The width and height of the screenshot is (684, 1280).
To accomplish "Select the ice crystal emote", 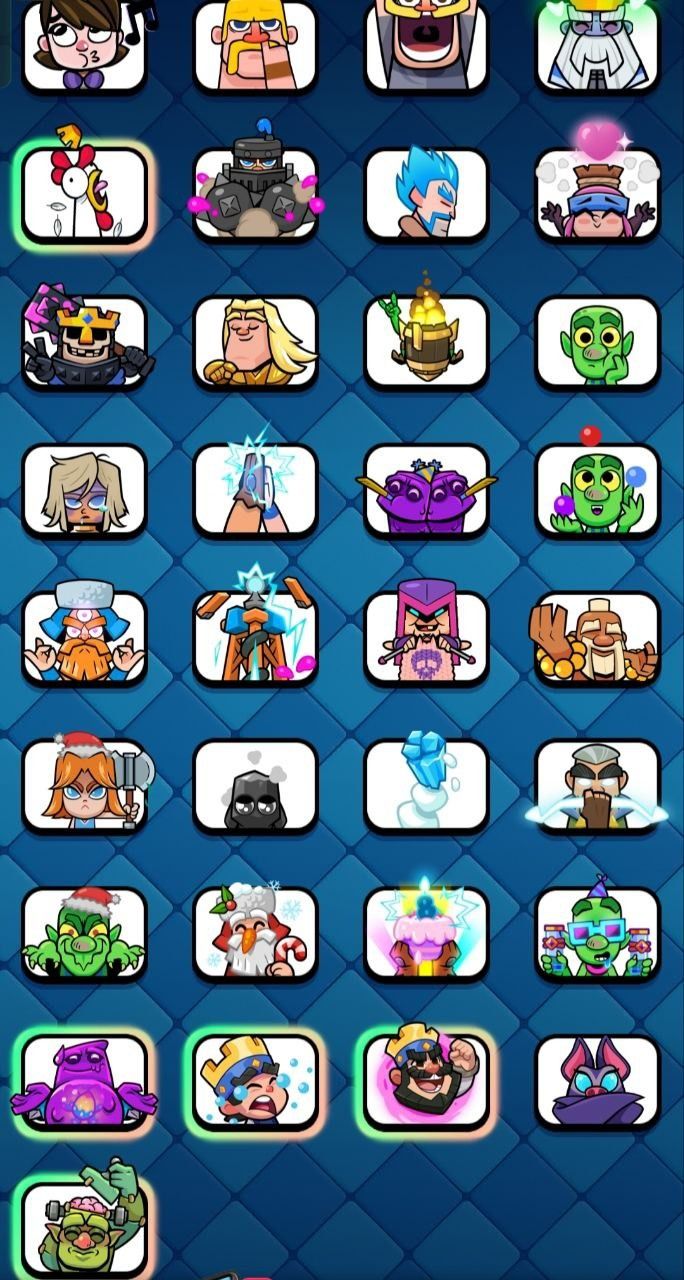I will coord(426,786).
